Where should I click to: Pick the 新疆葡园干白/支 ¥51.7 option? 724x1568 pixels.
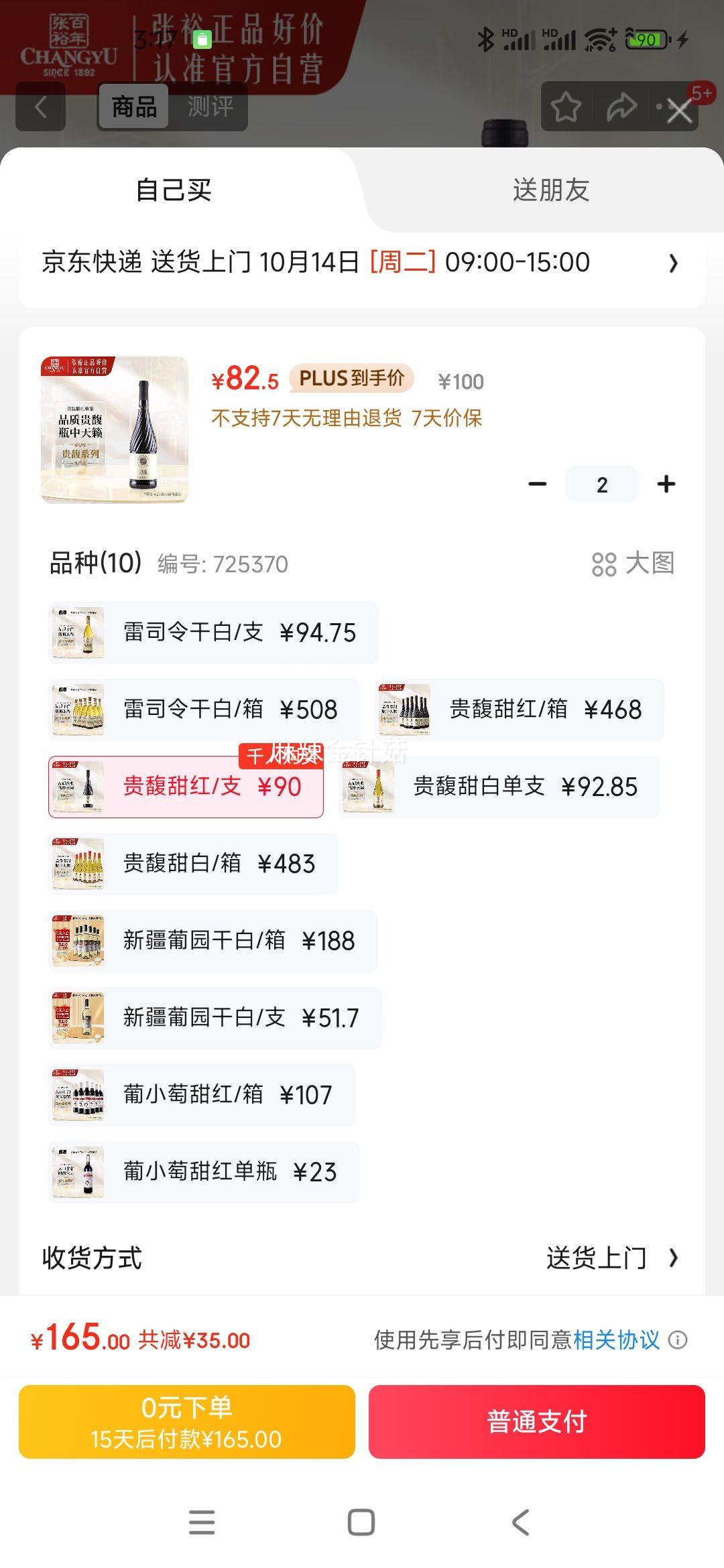215,1018
